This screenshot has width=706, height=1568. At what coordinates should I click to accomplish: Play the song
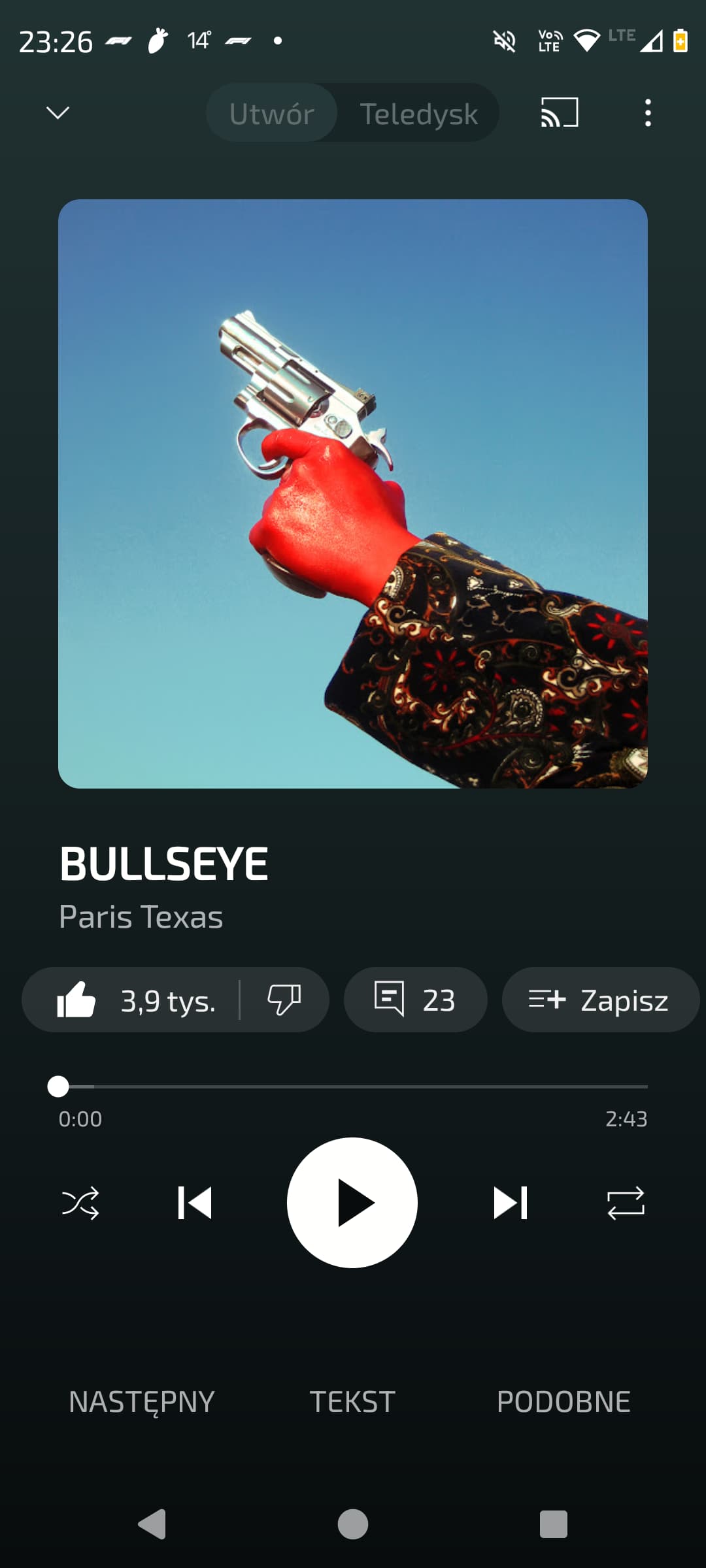352,1203
